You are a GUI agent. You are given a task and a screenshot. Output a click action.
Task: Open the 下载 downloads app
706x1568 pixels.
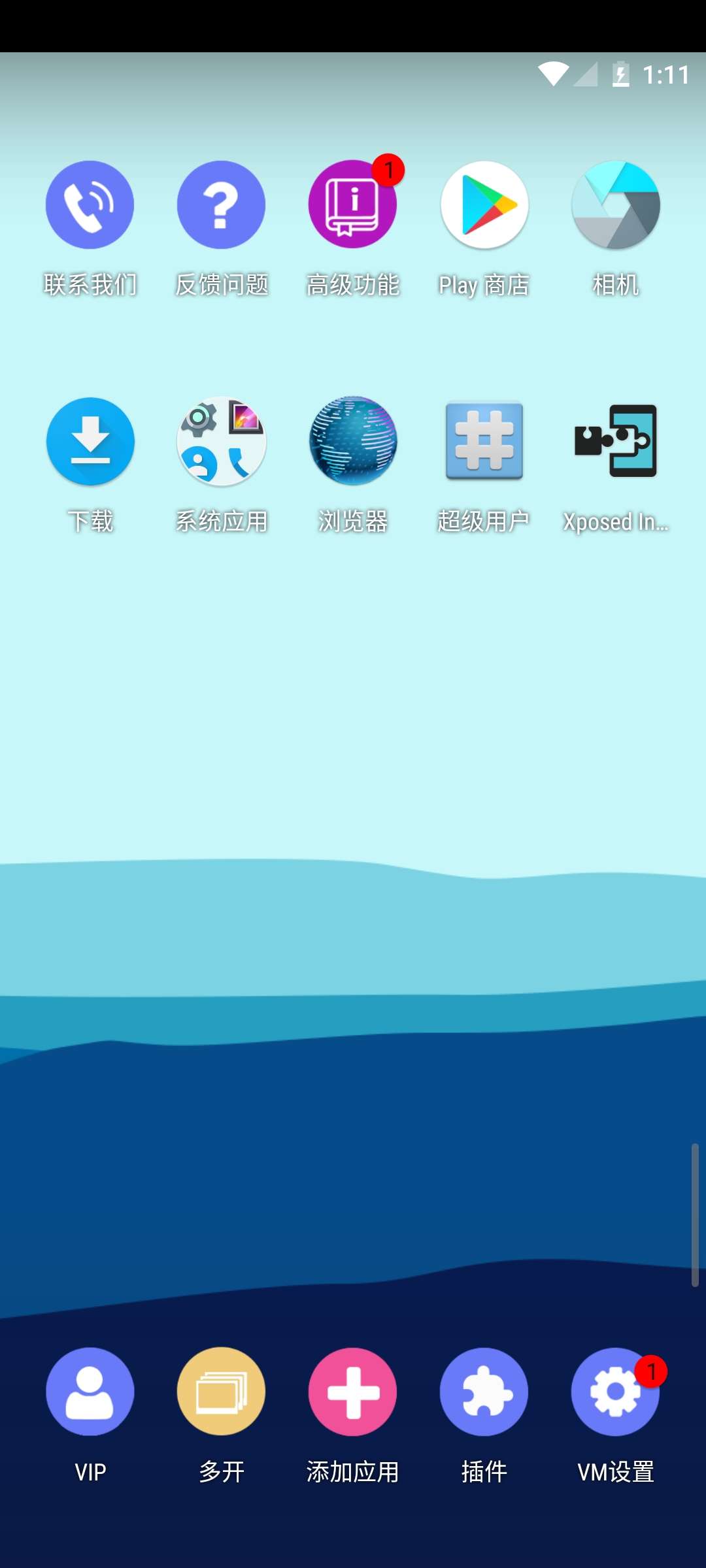90,442
